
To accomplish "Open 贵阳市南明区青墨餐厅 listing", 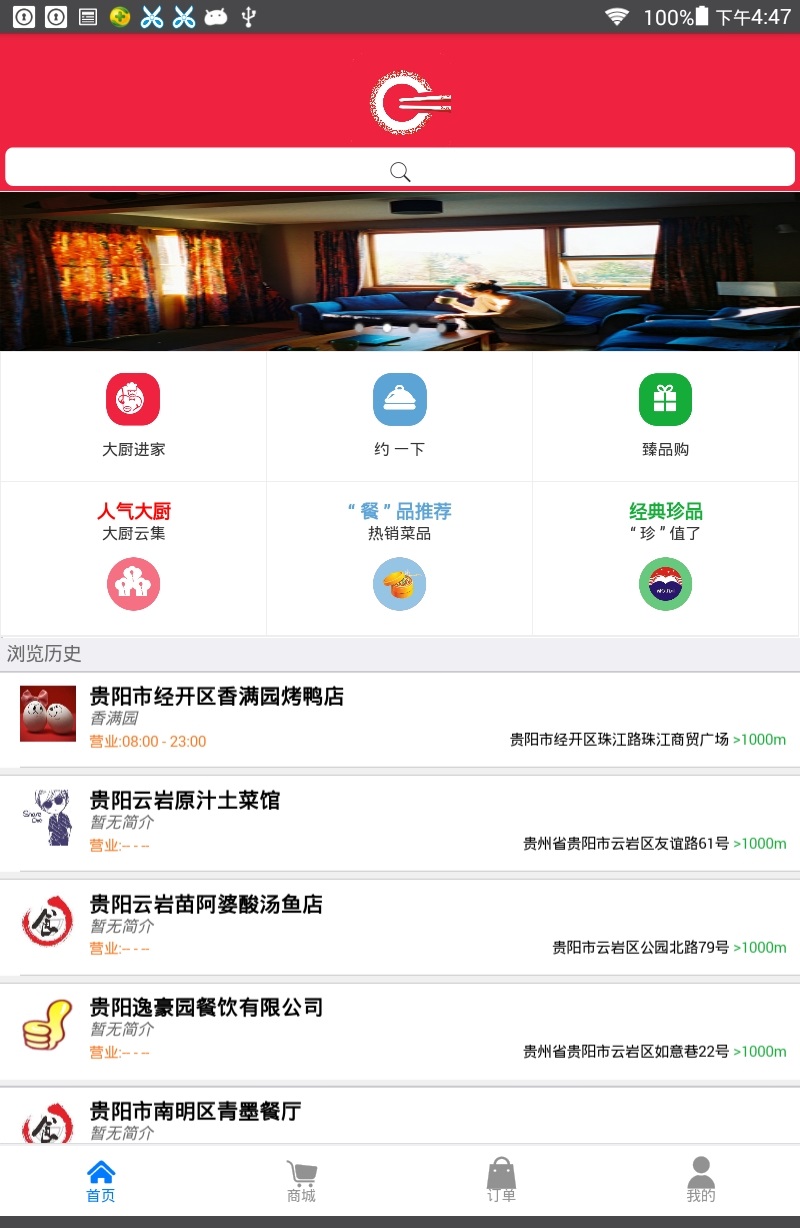I will tap(400, 1118).
